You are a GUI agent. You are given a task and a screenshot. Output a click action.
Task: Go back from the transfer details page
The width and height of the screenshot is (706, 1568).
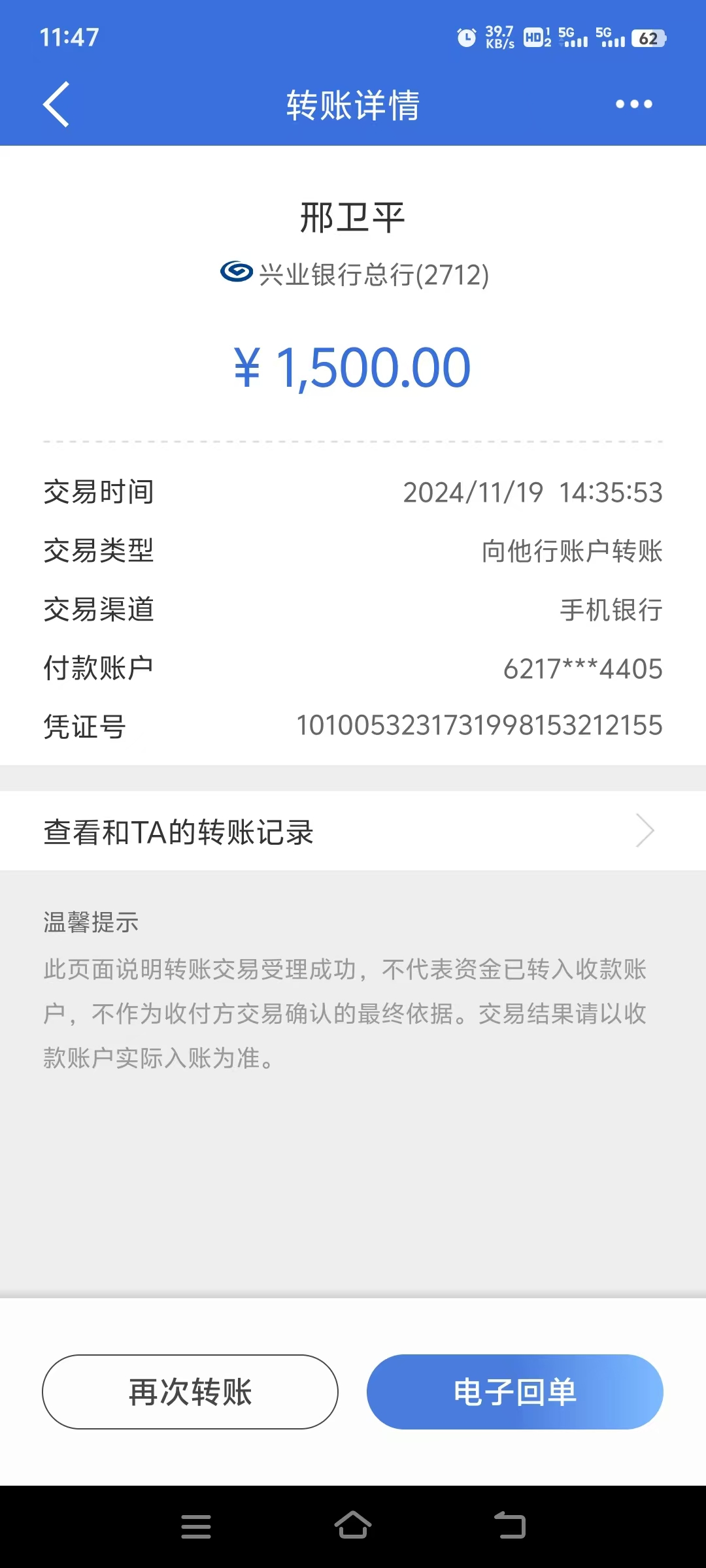click(56, 105)
